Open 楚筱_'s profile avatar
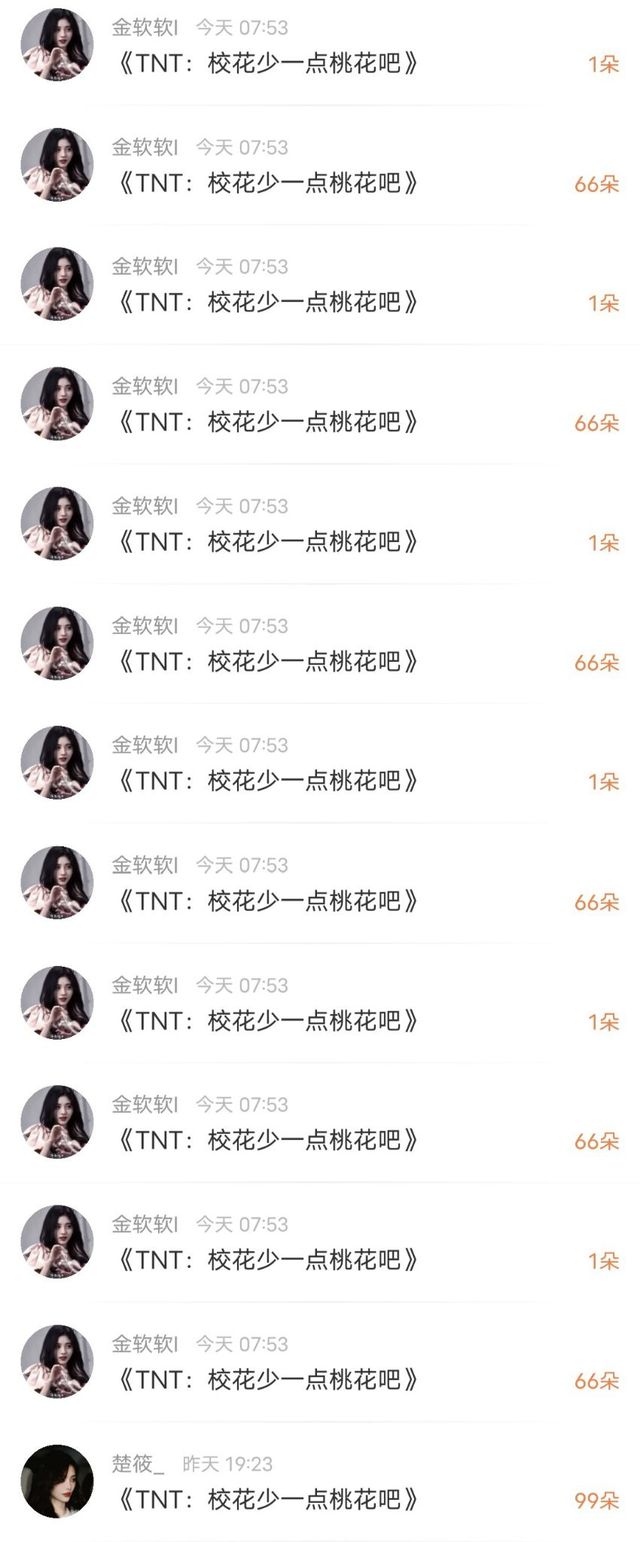The image size is (640, 1542). (x=57, y=1481)
